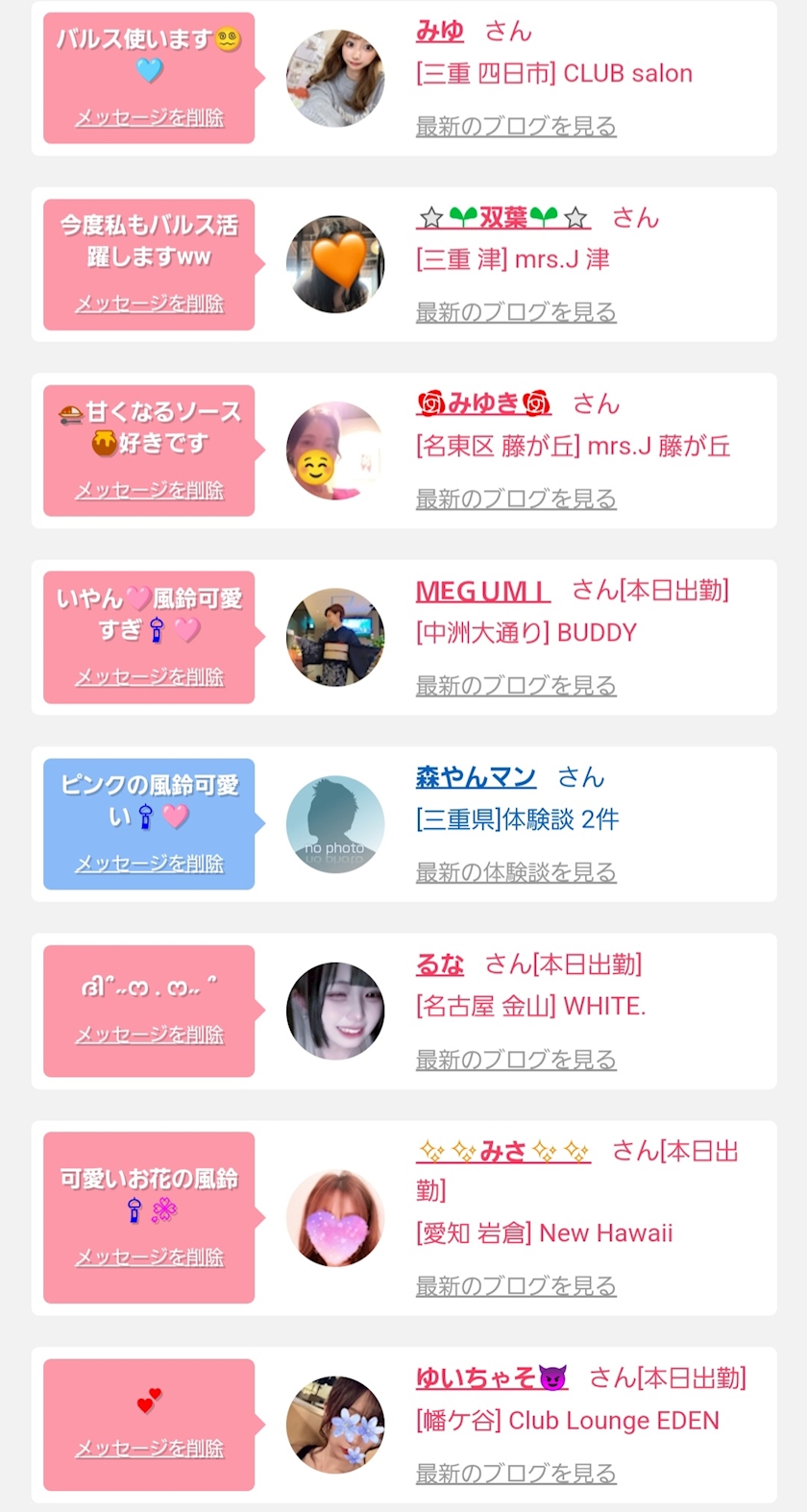Delete the 今度私もバルス活躍します message

[x=149, y=304]
